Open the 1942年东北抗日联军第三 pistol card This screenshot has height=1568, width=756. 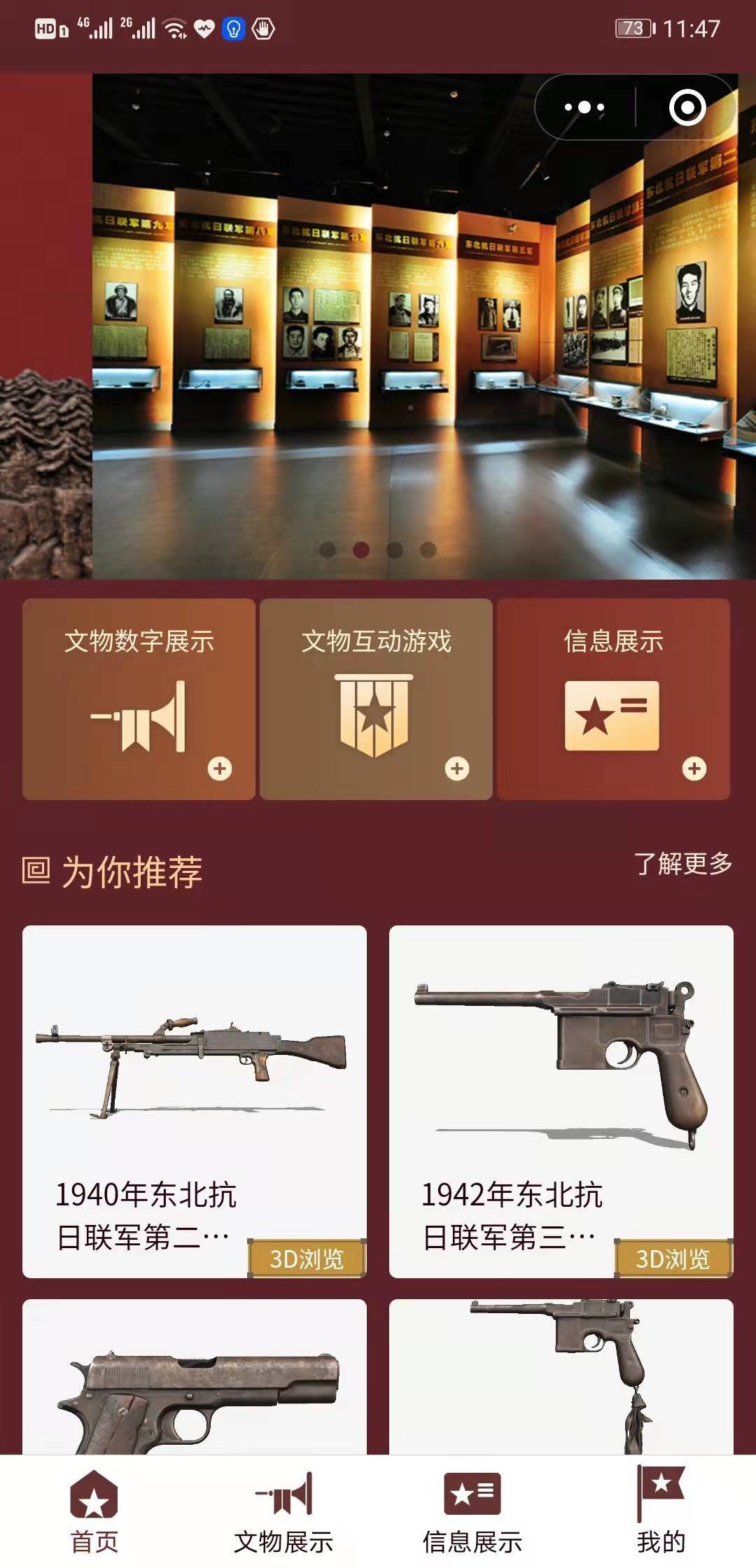point(561,1100)
